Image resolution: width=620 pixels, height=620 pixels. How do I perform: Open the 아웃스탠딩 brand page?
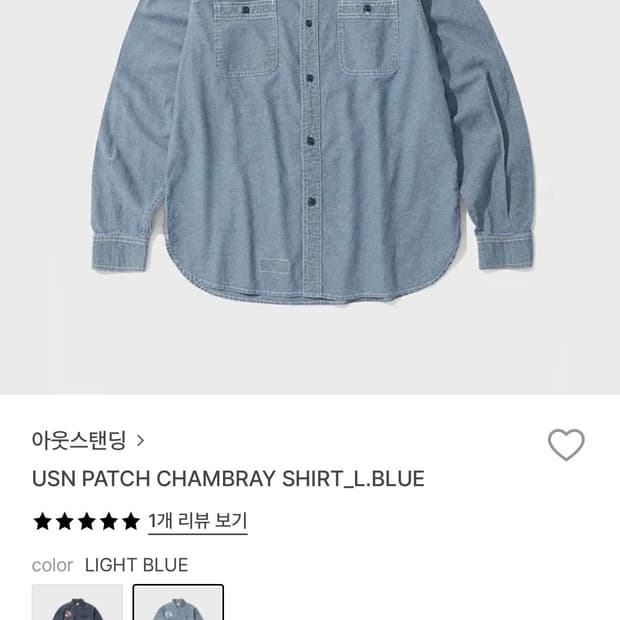point(88,440)
